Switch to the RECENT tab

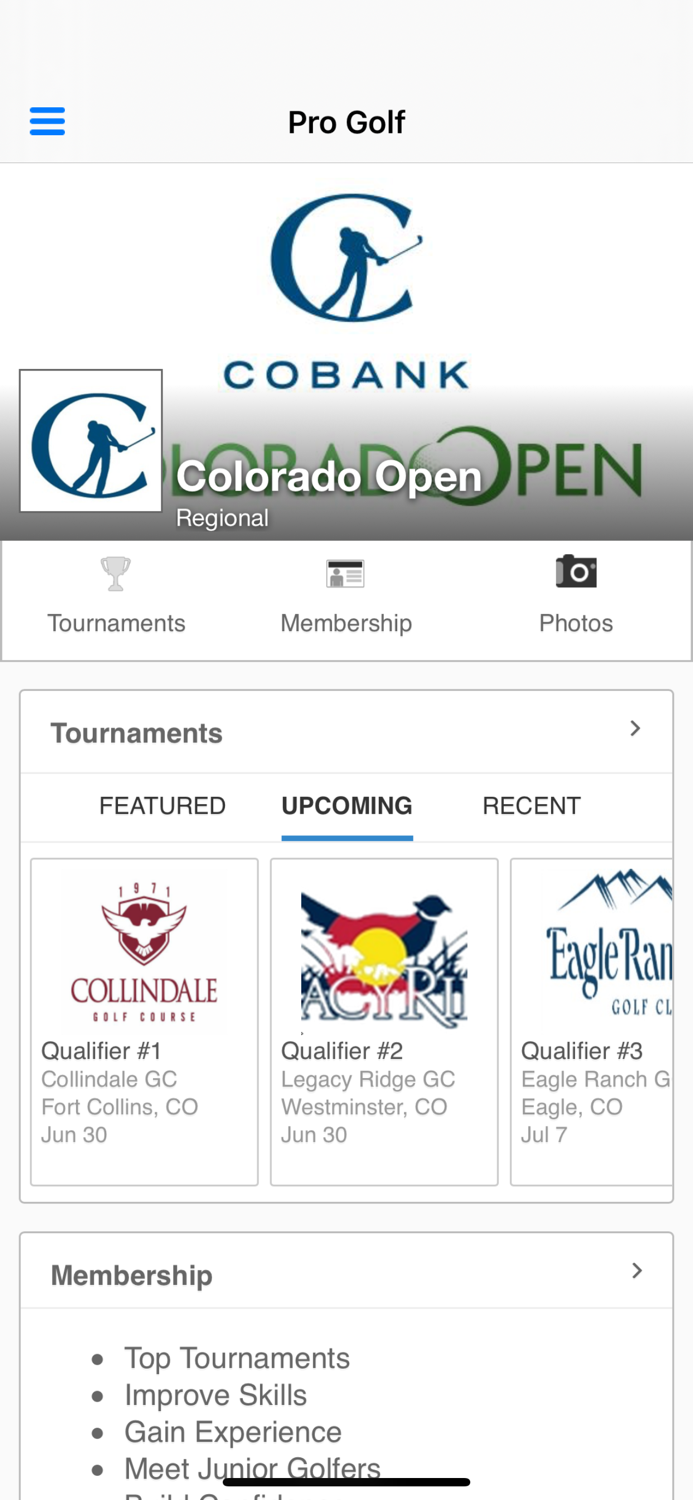click(531, 806)
